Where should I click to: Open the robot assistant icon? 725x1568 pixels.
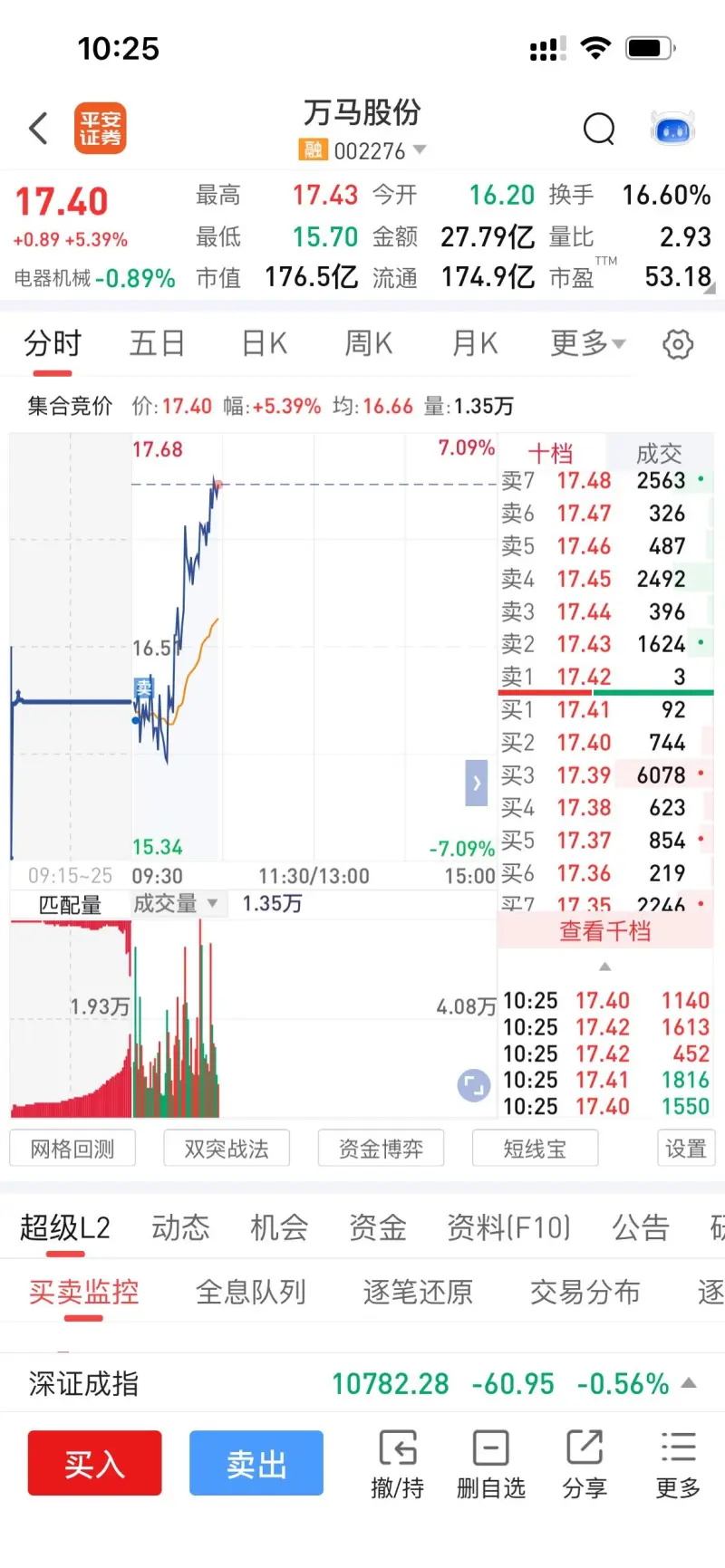[x=672, y=130]
